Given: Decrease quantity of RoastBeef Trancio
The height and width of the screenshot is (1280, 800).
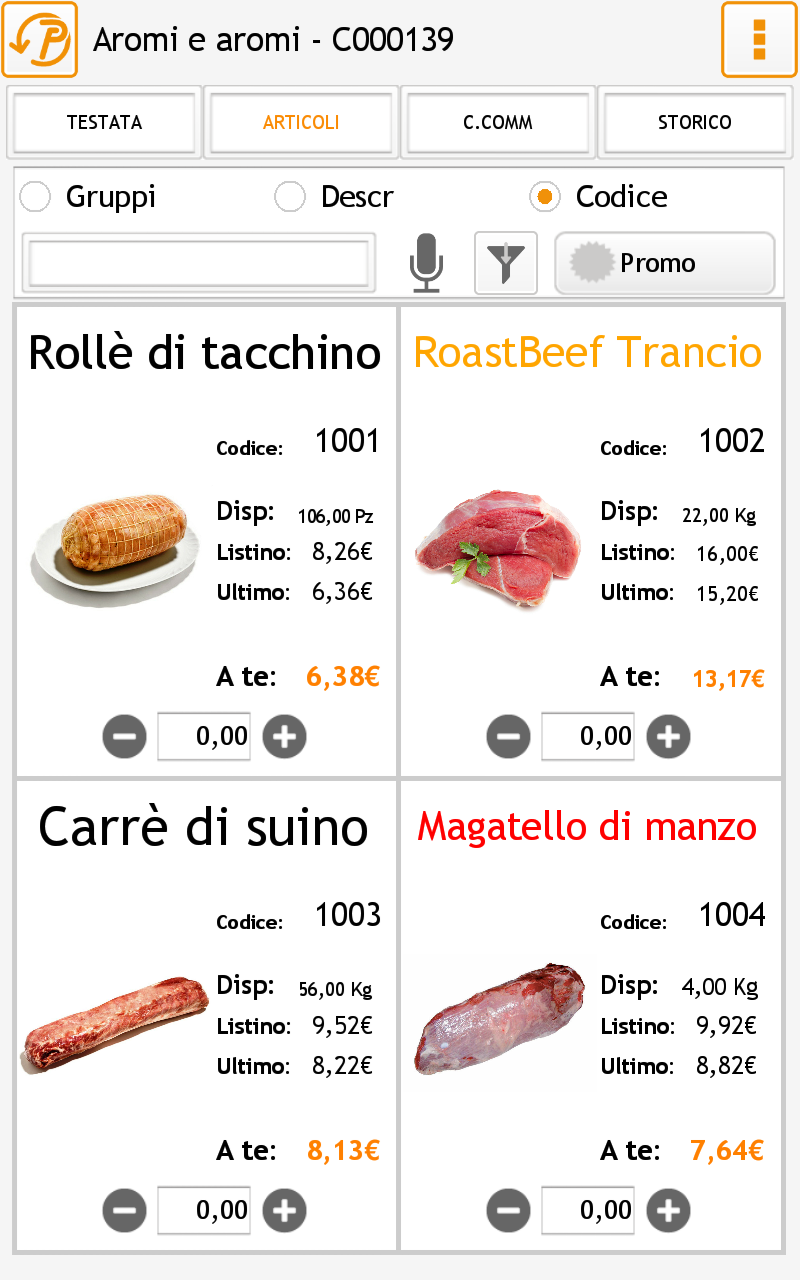Looking at the screenshot, I should [508, 737].
